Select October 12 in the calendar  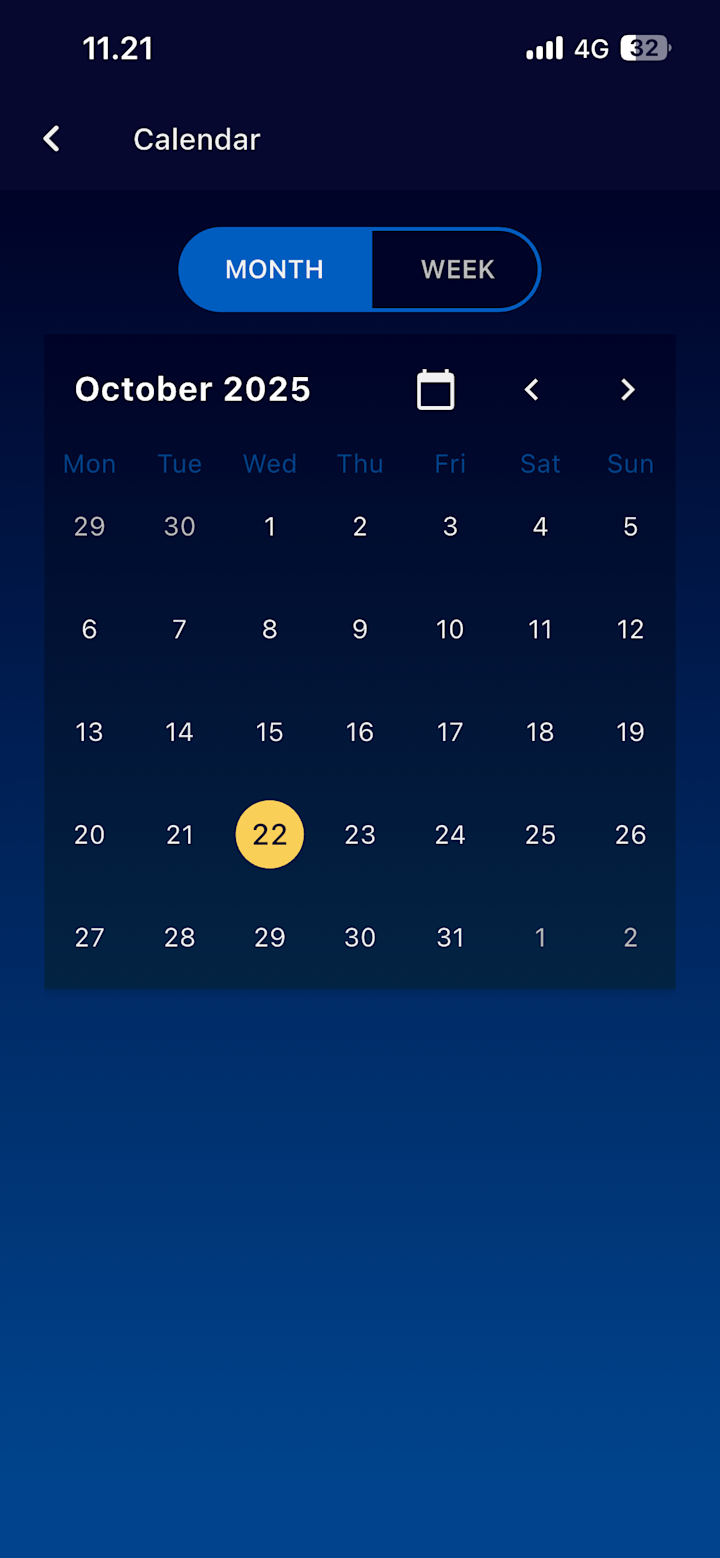pyautogui.click(x=630, y=629)
